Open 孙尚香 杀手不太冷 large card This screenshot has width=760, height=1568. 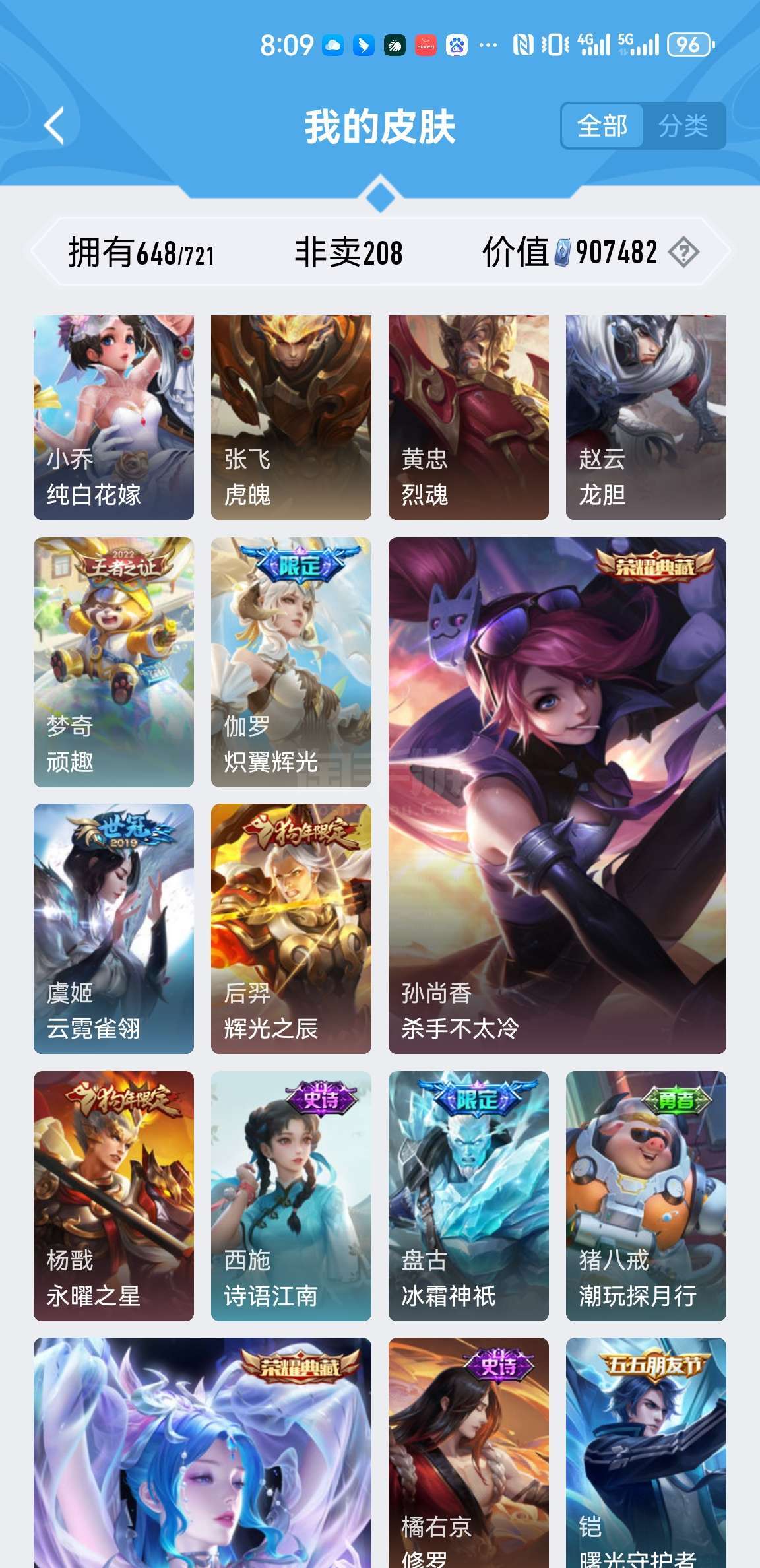click(557, 795)
